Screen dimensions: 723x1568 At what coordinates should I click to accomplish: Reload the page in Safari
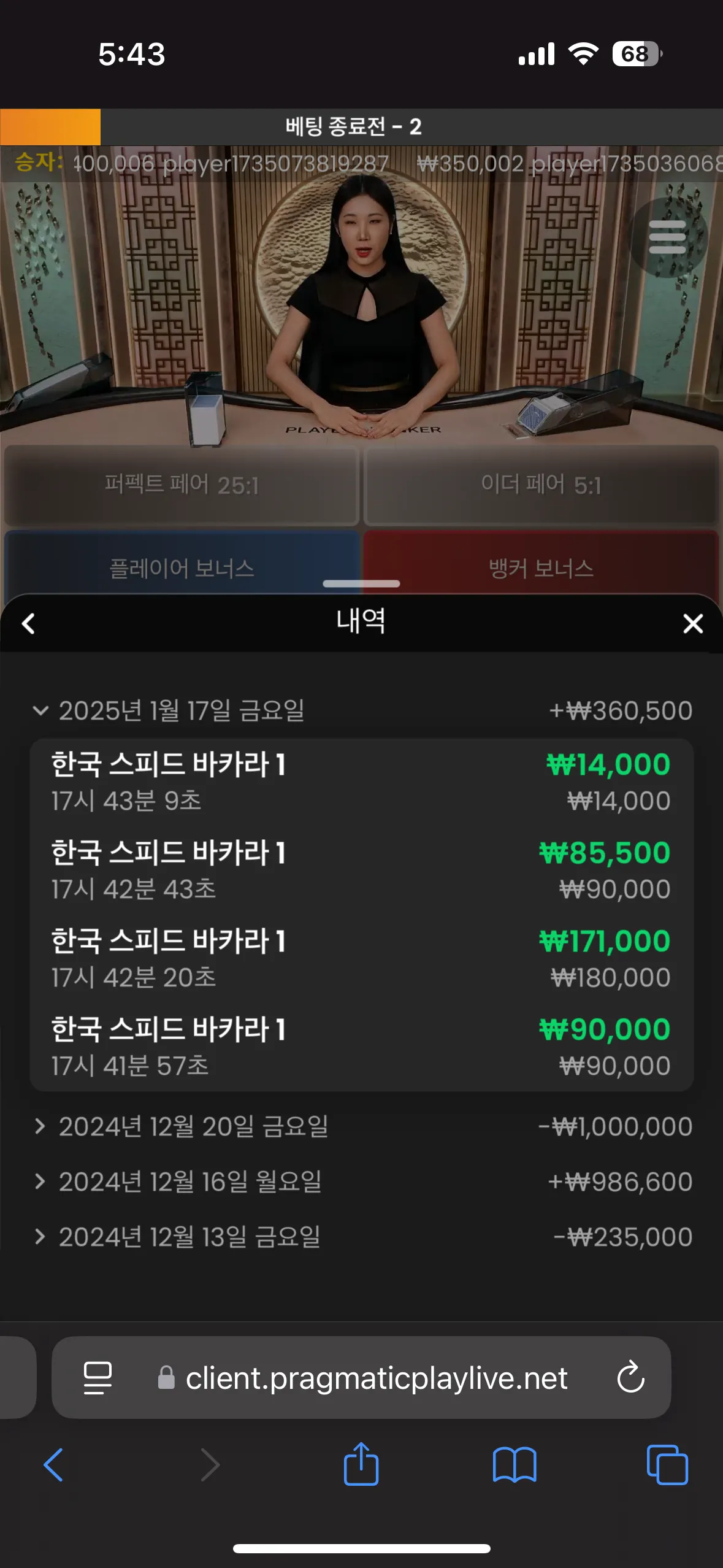[630, 1378]
